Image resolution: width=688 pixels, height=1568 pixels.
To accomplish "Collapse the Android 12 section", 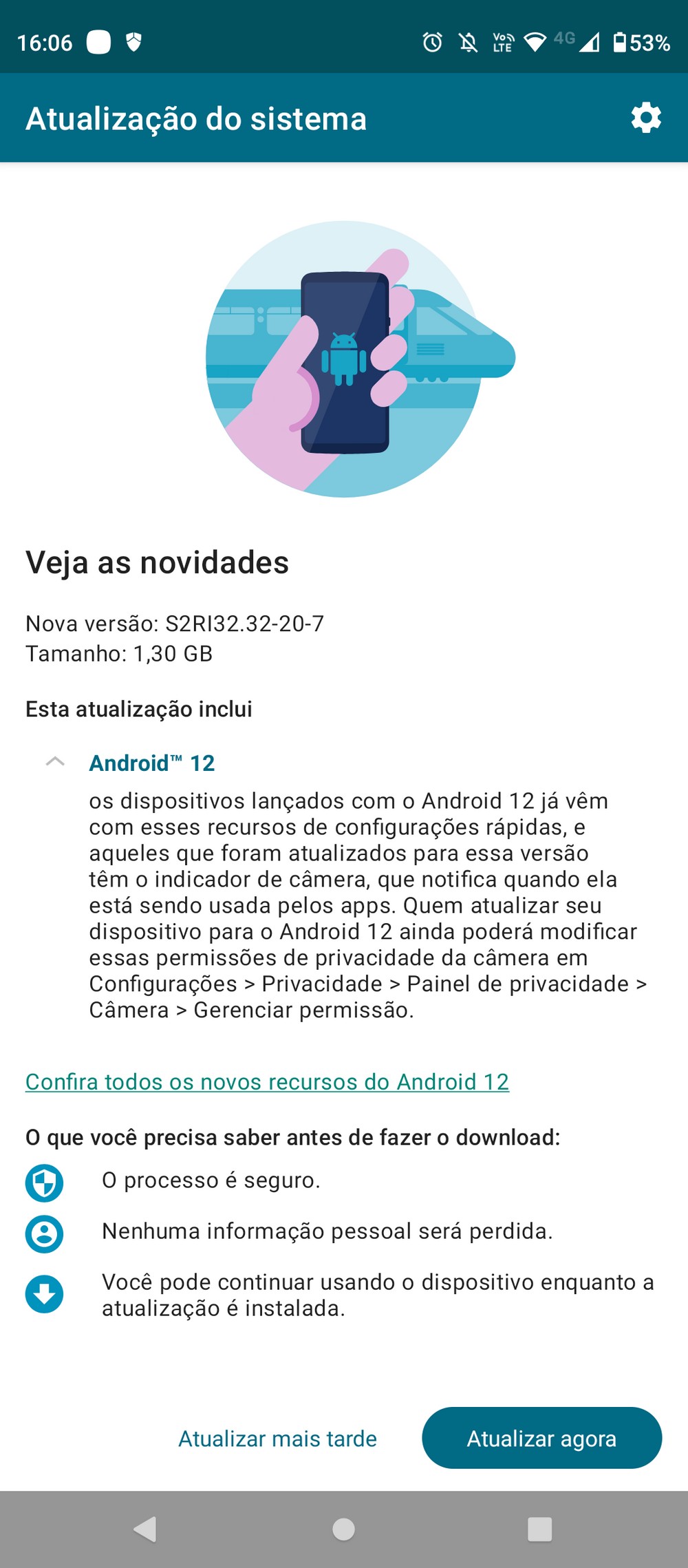I will pos(55,762).
